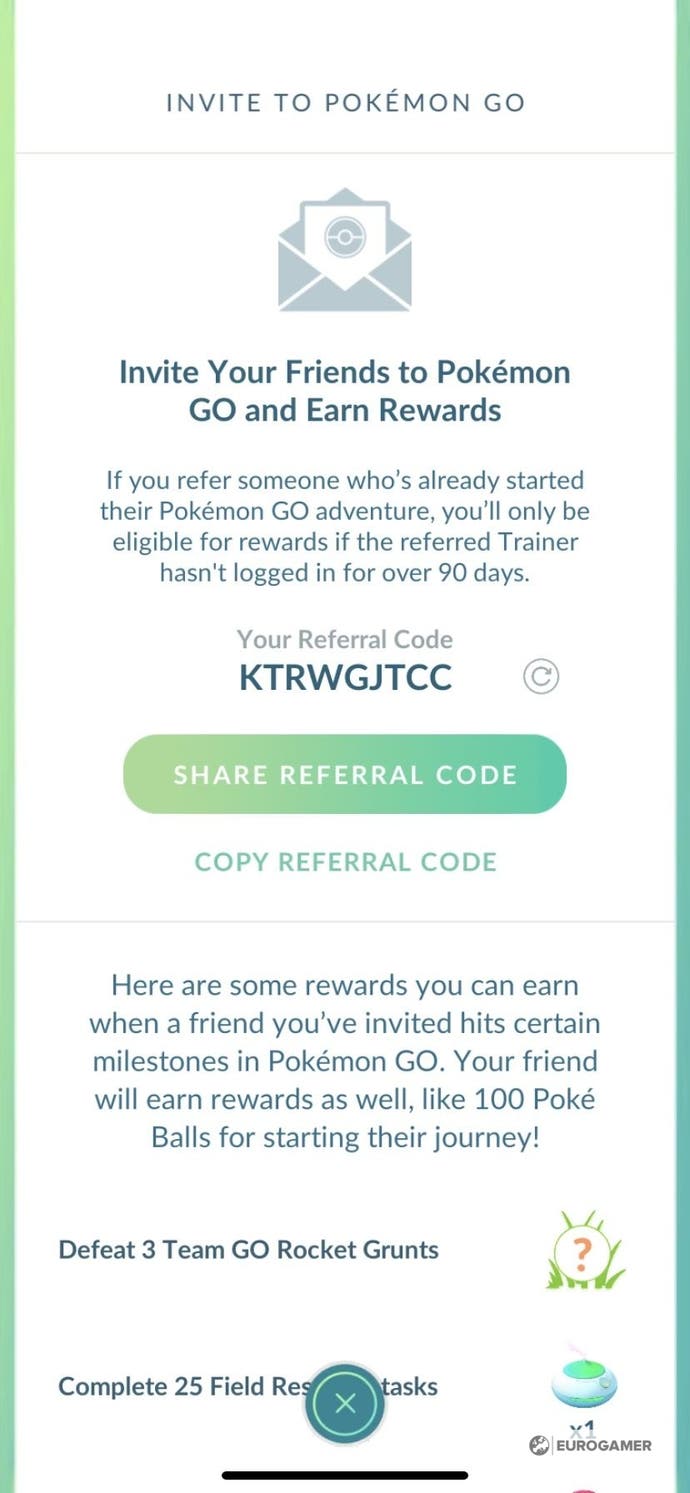Close the invite screen
This screenshot has height=1493, width=690.
coord(345,1403)
